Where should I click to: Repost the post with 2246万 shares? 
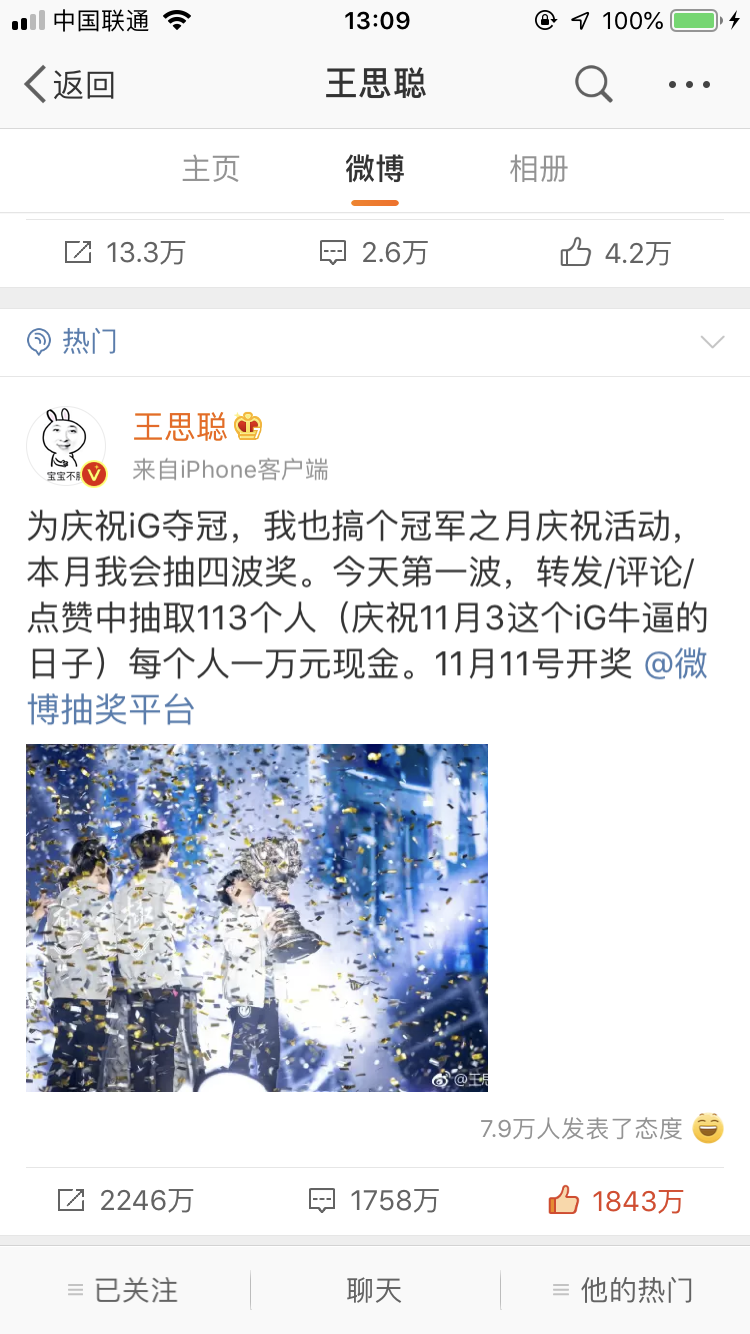[125, 1200]
